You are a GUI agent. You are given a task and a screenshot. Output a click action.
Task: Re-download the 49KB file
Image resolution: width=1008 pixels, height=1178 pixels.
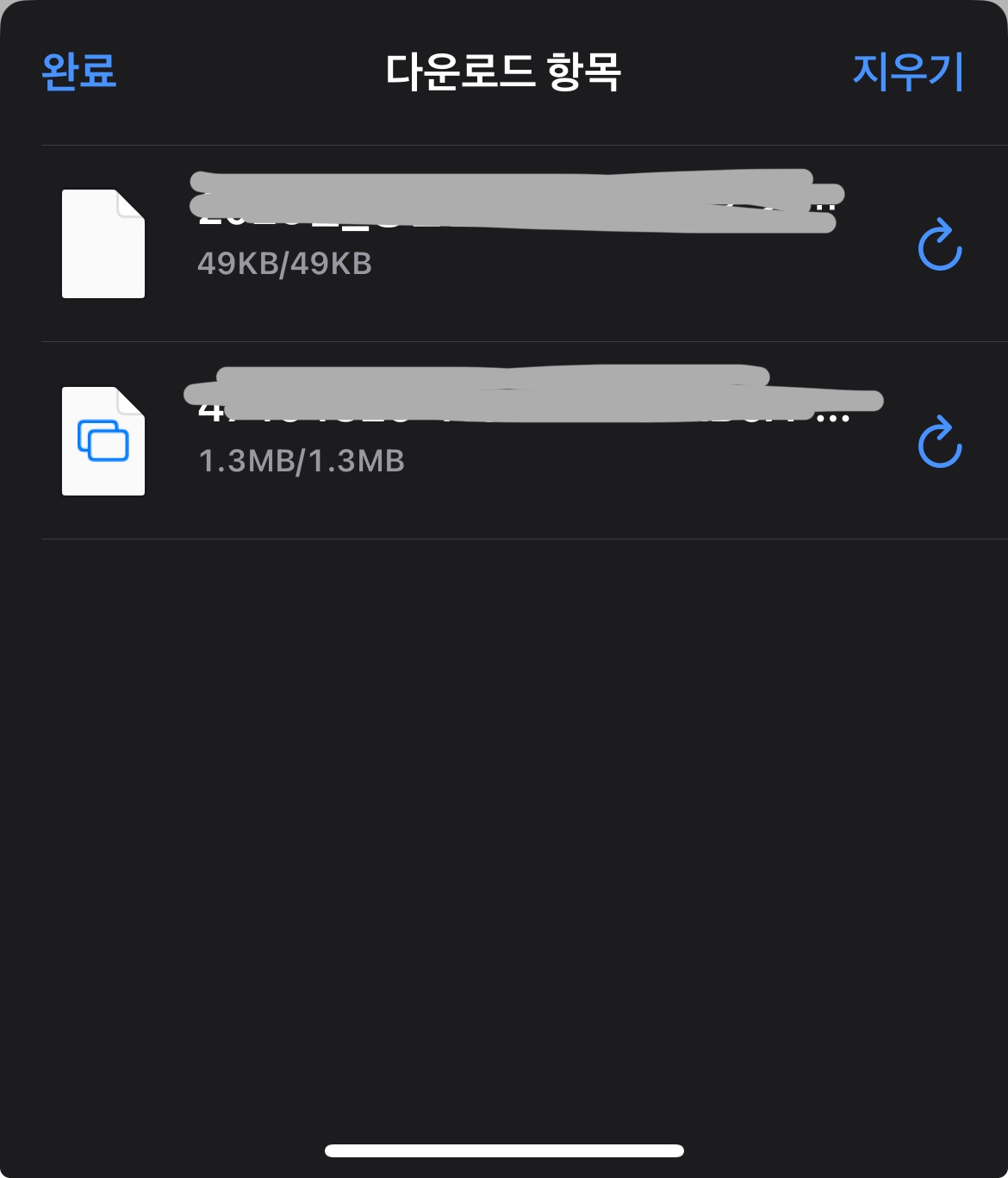point(939,245)
